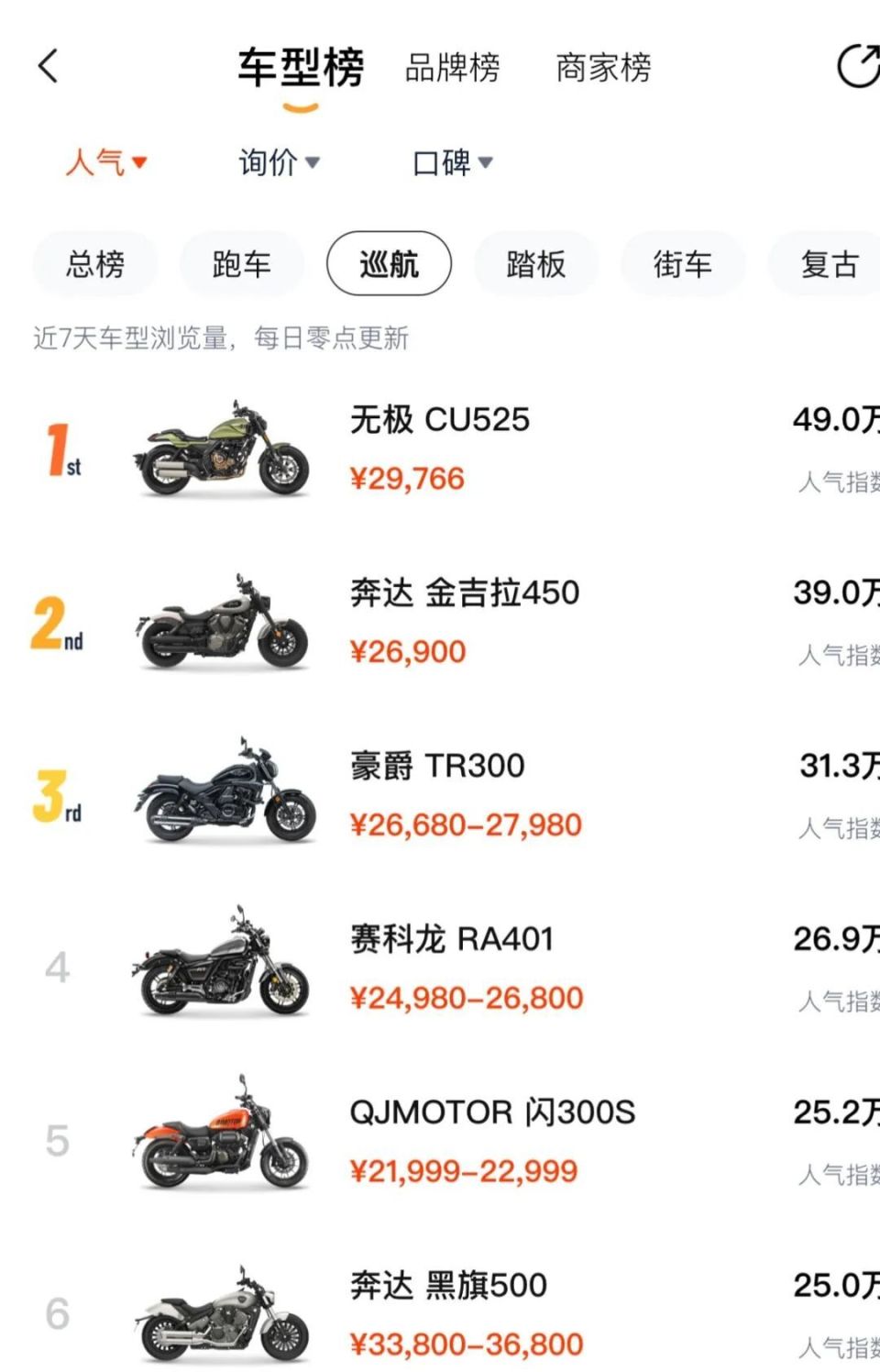Switch to the 踏板 scooter category
Screen dimensions: 880x1372
point(535,263)
